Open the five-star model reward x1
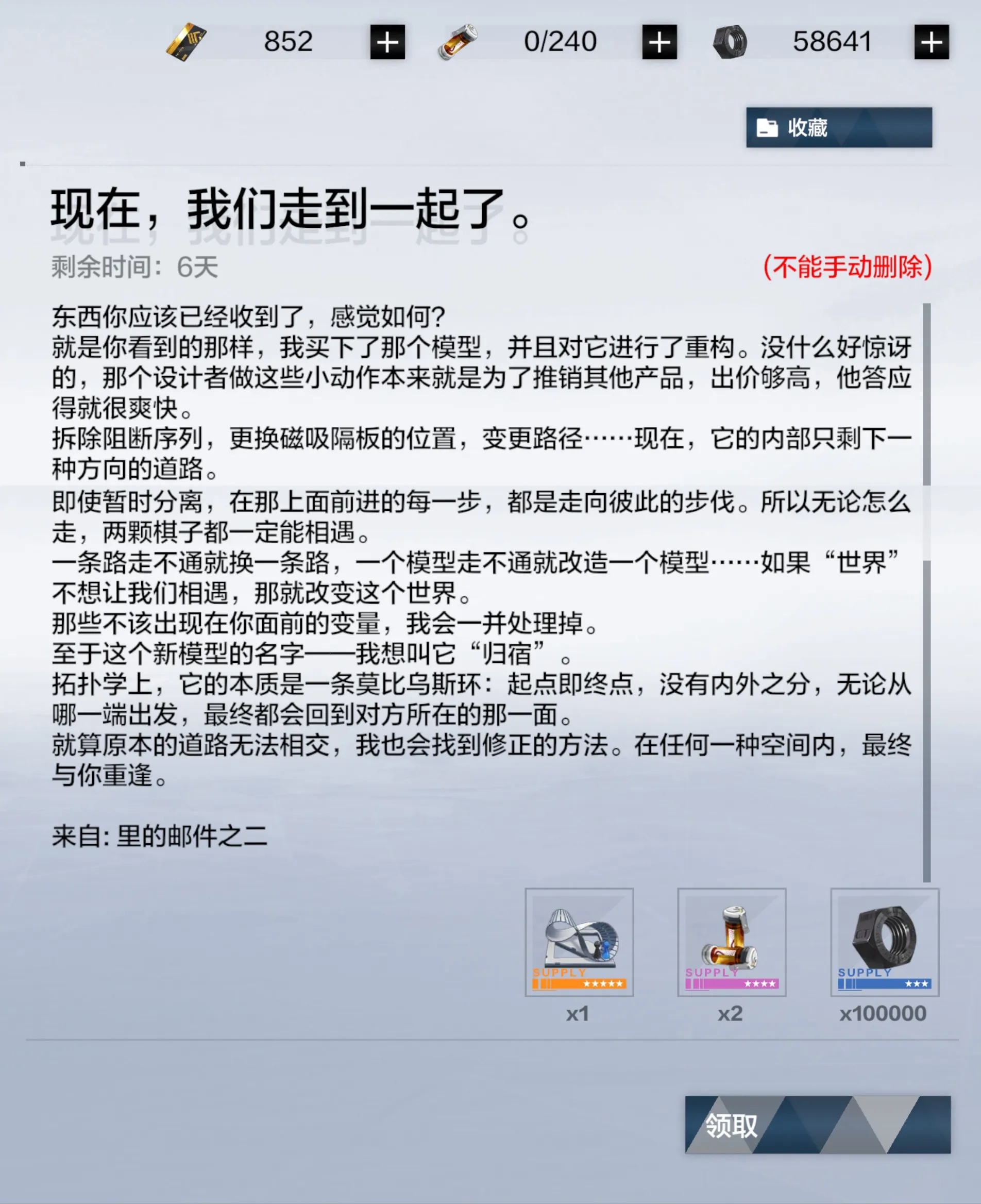The width and height of the screenshot is (981, 1204). point(579,942)
